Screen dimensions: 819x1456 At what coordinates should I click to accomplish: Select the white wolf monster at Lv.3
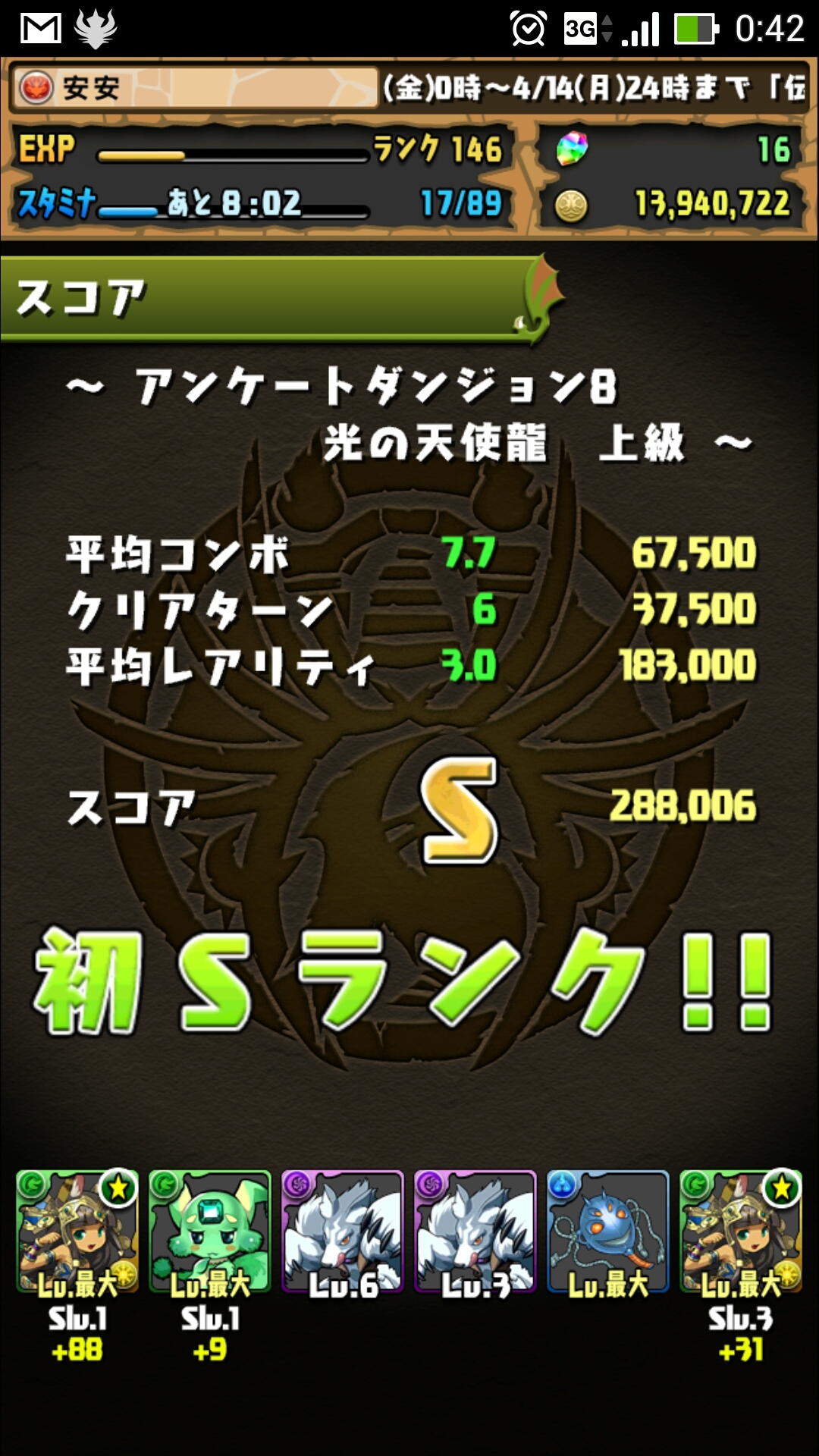click(x=475, y=1231)
